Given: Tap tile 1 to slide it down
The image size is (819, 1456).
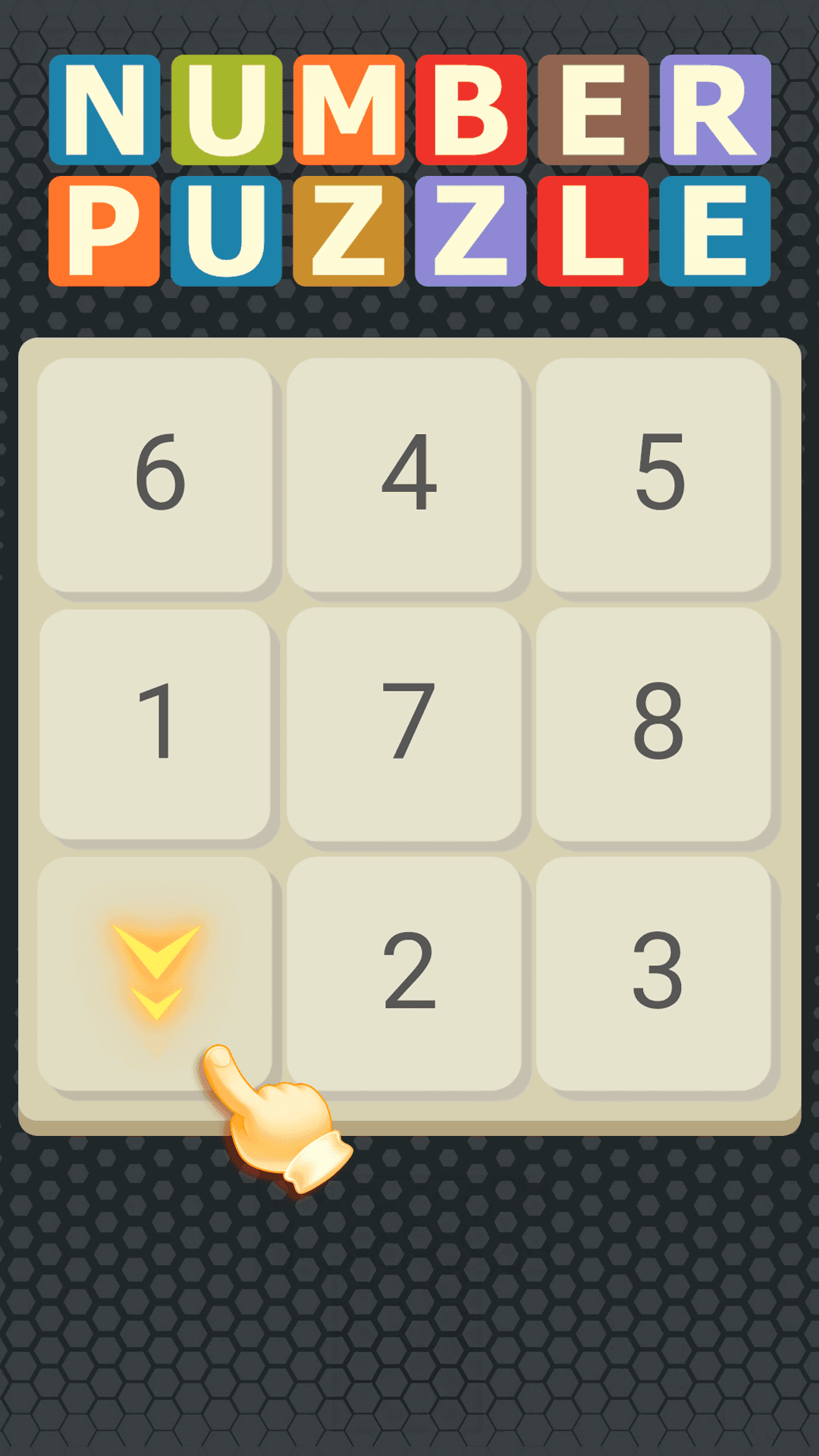Looking at the screenshot, I should [x=155, y=724].
